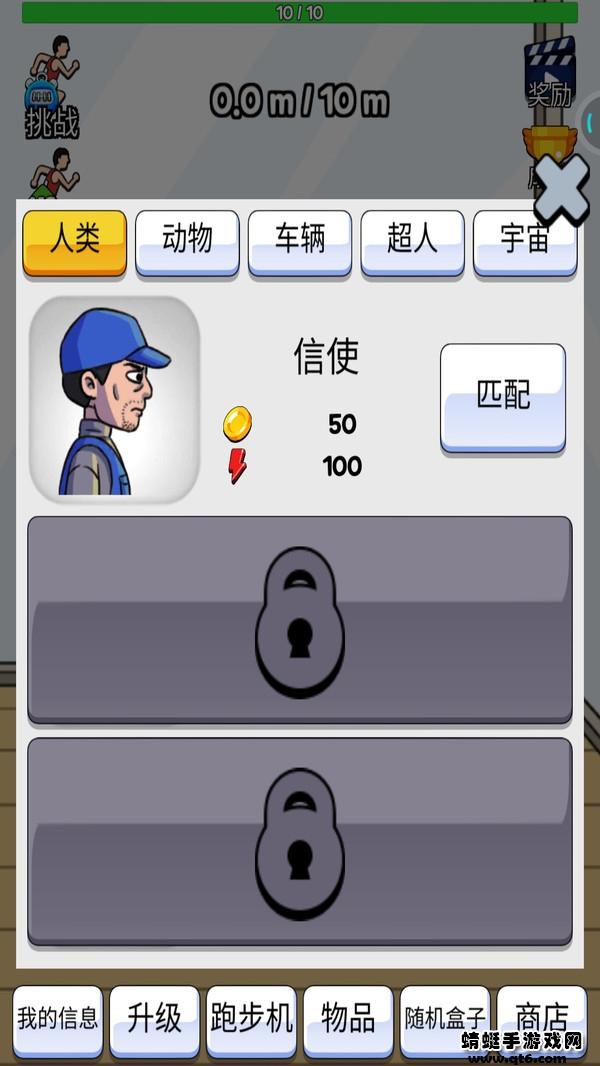Screen dimensions: 600x1066
Task: Open the 超人 category tab
Action: coord(412,241)
